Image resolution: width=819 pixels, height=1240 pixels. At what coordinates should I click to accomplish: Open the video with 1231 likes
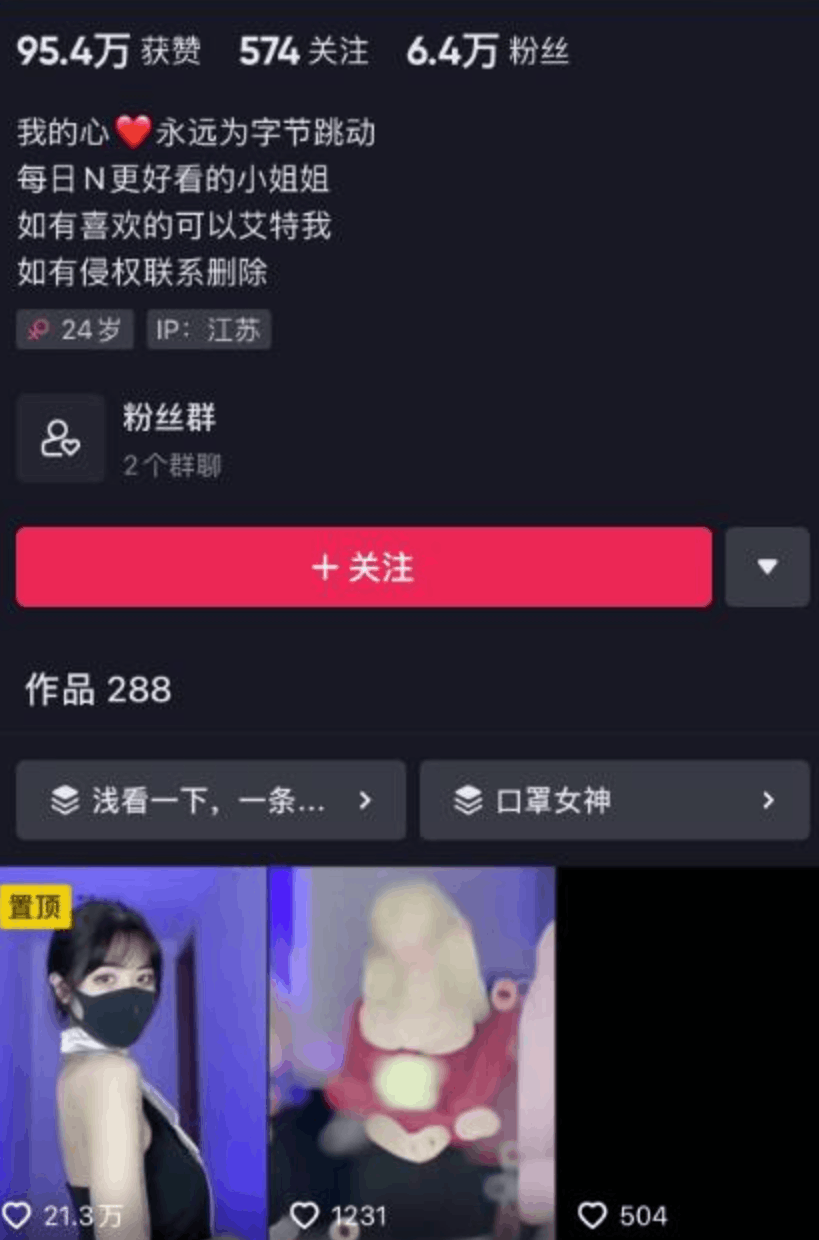click(x=410, y=1050)
